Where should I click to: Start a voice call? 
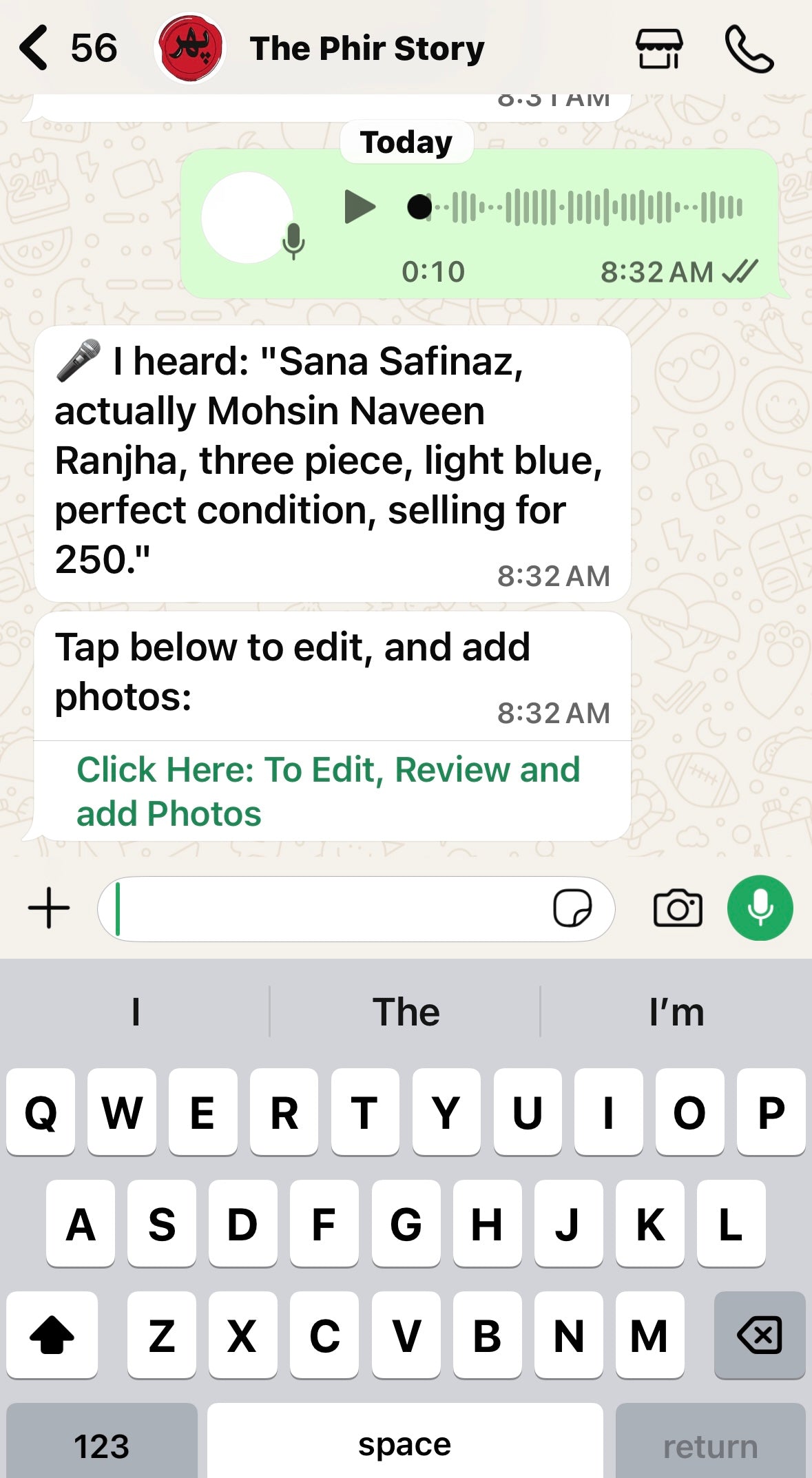(x=749, y=49)
